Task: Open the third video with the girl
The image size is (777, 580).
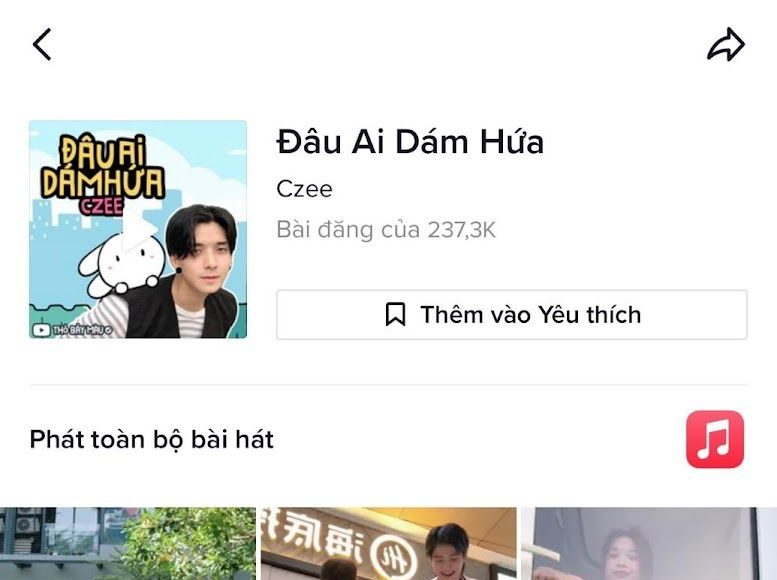Action: (648, 545)
